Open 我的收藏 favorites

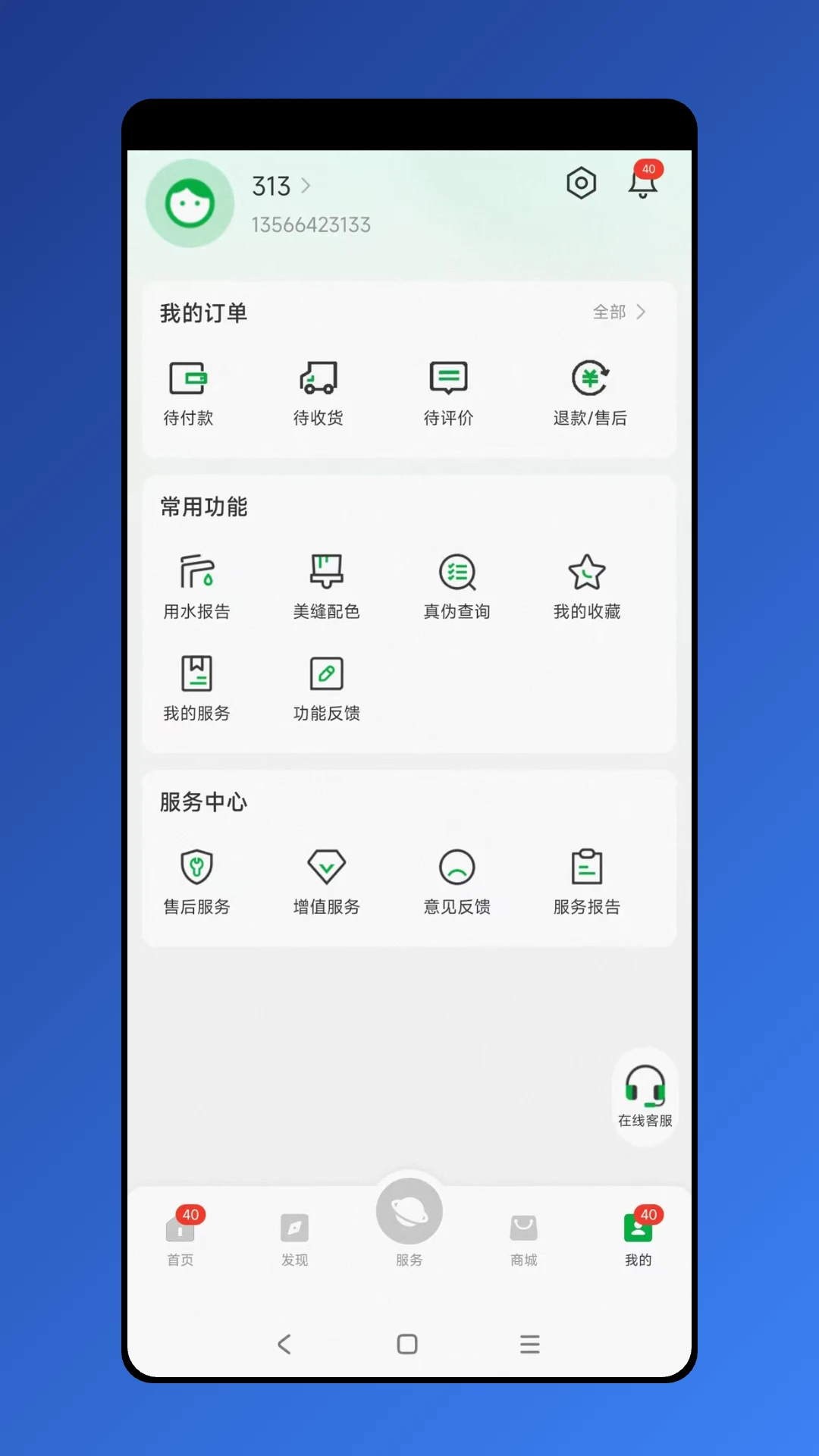pyautogui.click(x=587, y=587)
